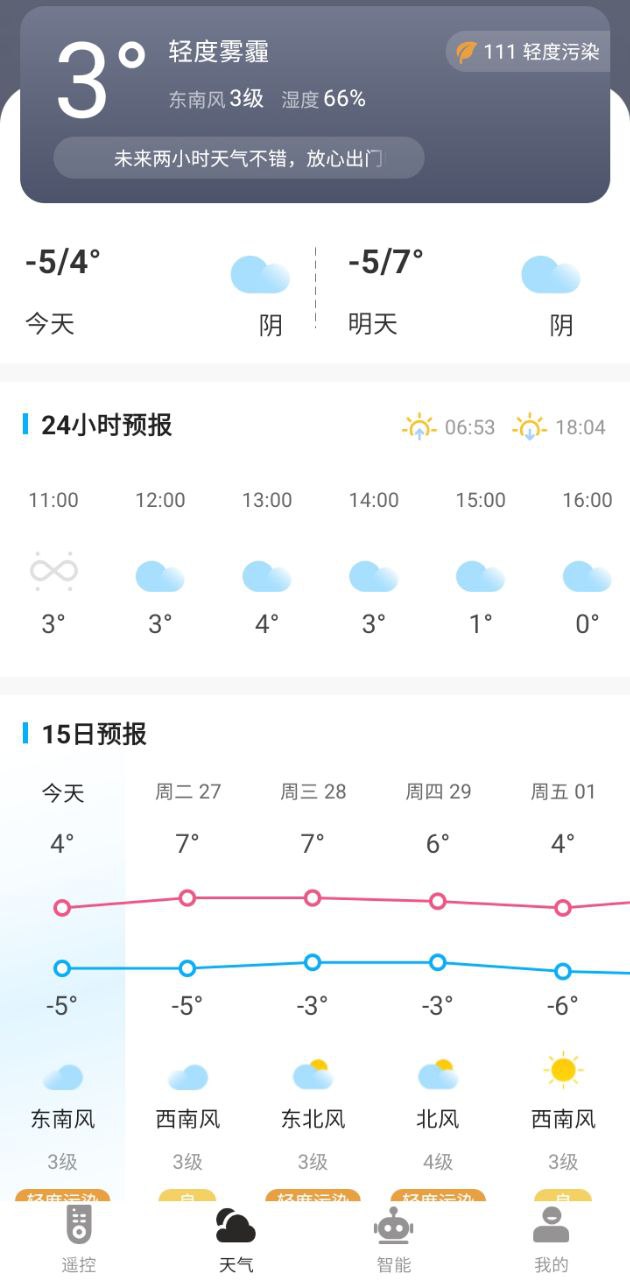This screenshot has height=1280, width=630.
Task: Tap the 未来两小时天气不错 forecast banner
Action: [239, 158]
